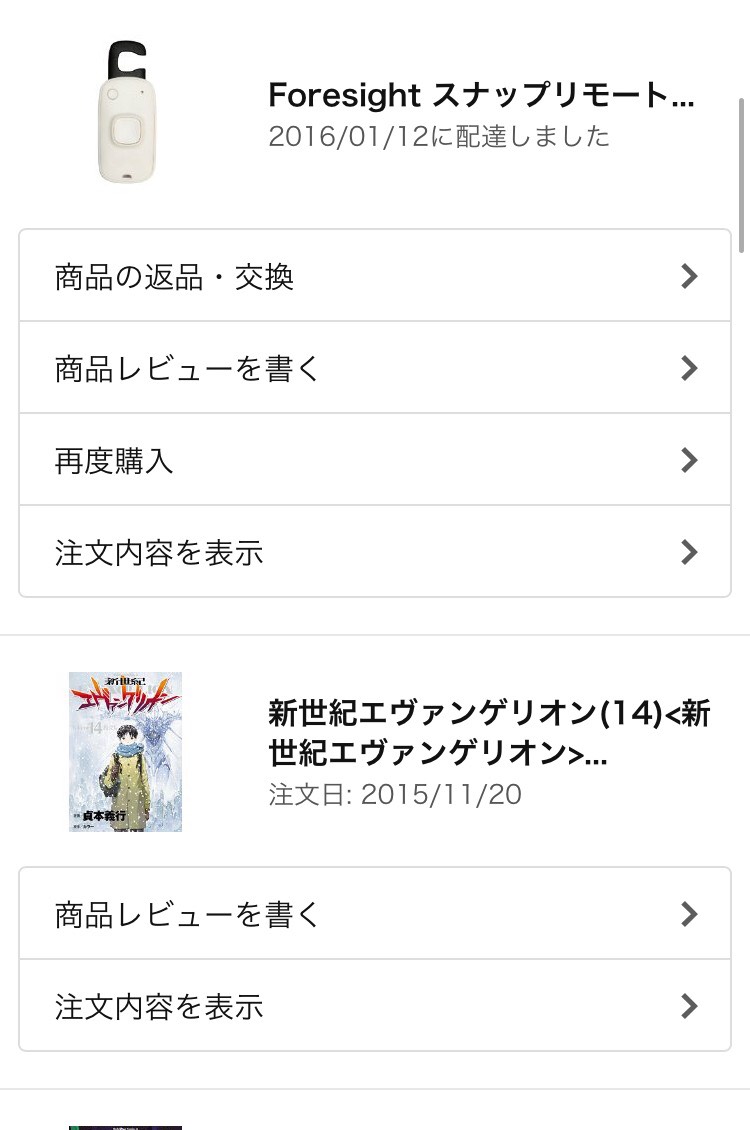
Task: Open the 新世紀エヴァンゲリオン(14) product title
Action: tap(488, 735)
